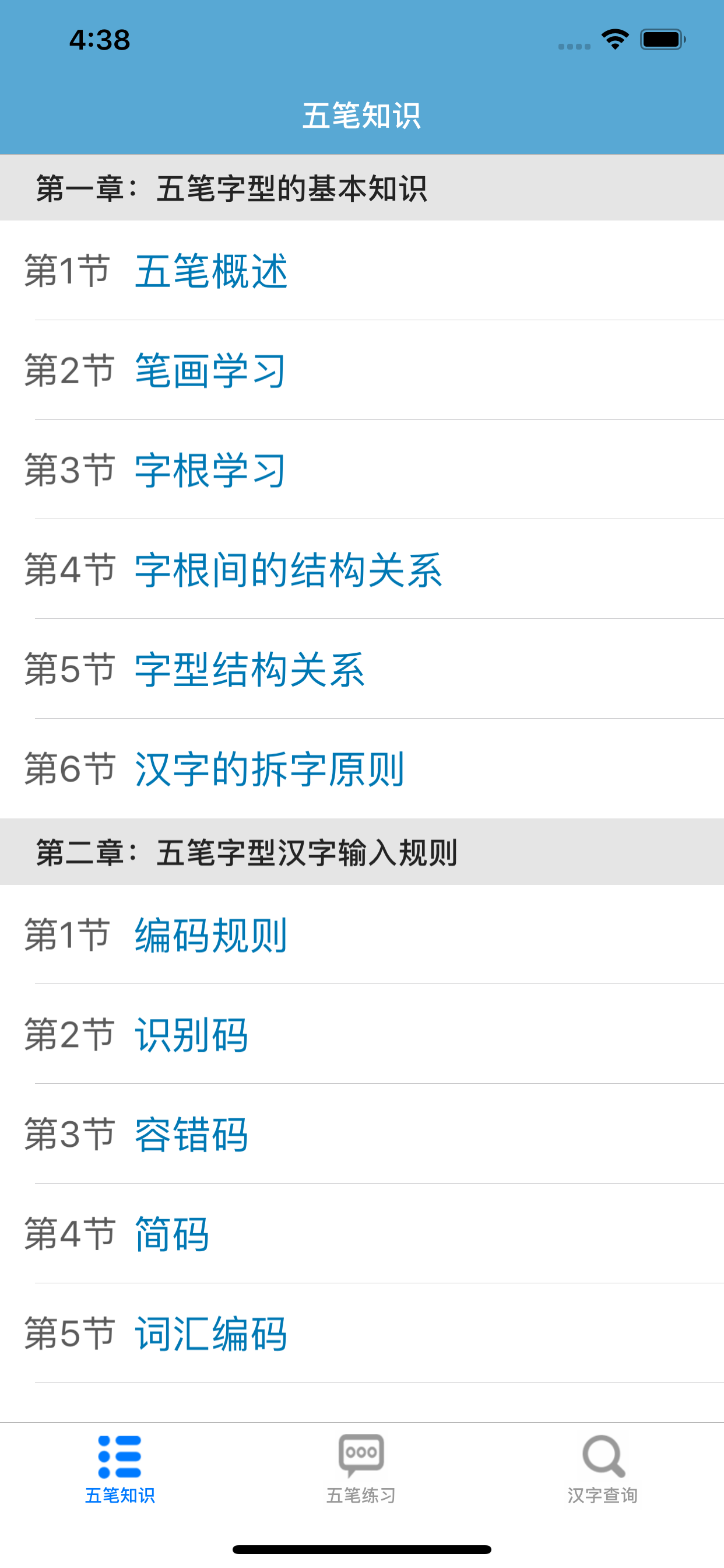Open the 容错码 section
Image resolution: width=724 pixels, height=1568 pixels.
(191, 1136)
